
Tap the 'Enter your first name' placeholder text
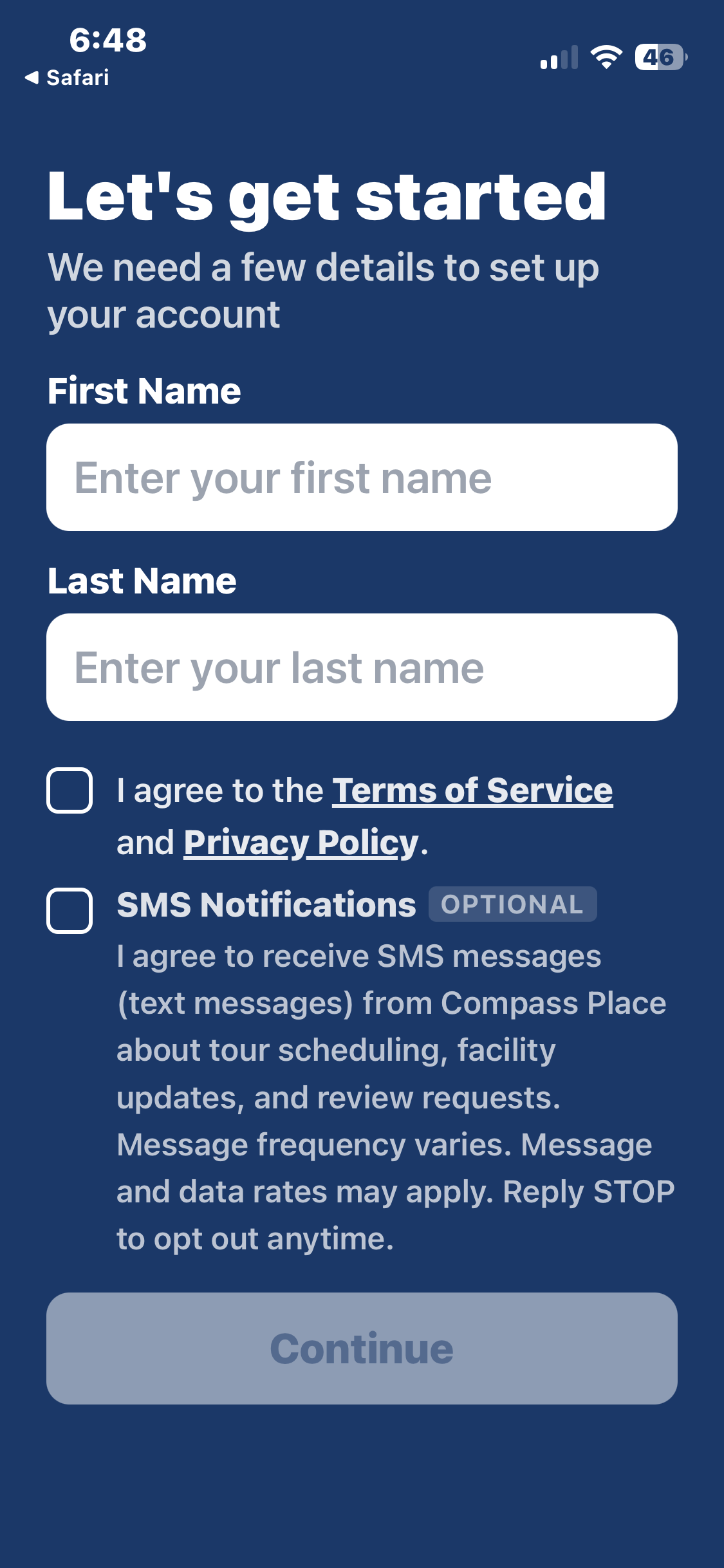[x=283, y=476]
